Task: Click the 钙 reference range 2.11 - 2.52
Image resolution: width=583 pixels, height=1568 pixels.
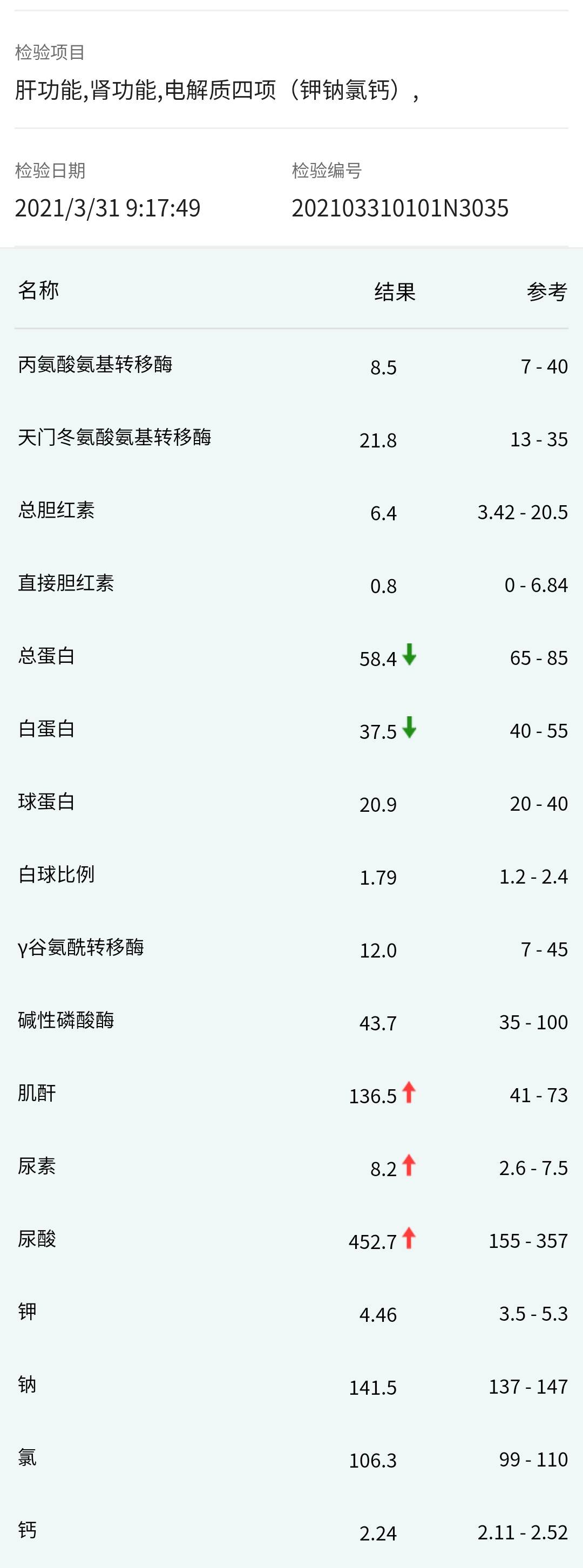Action: click(524, 1532)
